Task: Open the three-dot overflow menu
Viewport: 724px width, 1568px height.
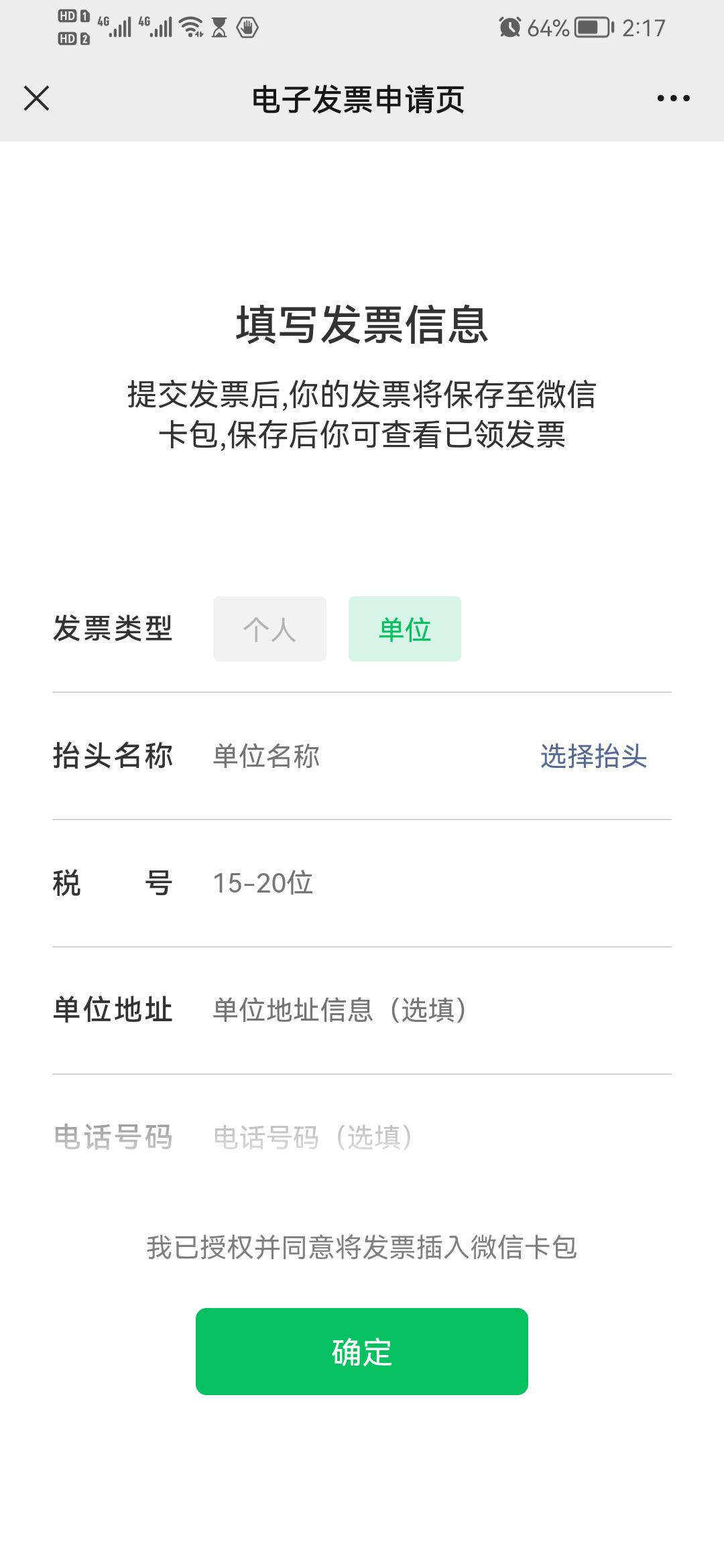Action: pos(673,99)
